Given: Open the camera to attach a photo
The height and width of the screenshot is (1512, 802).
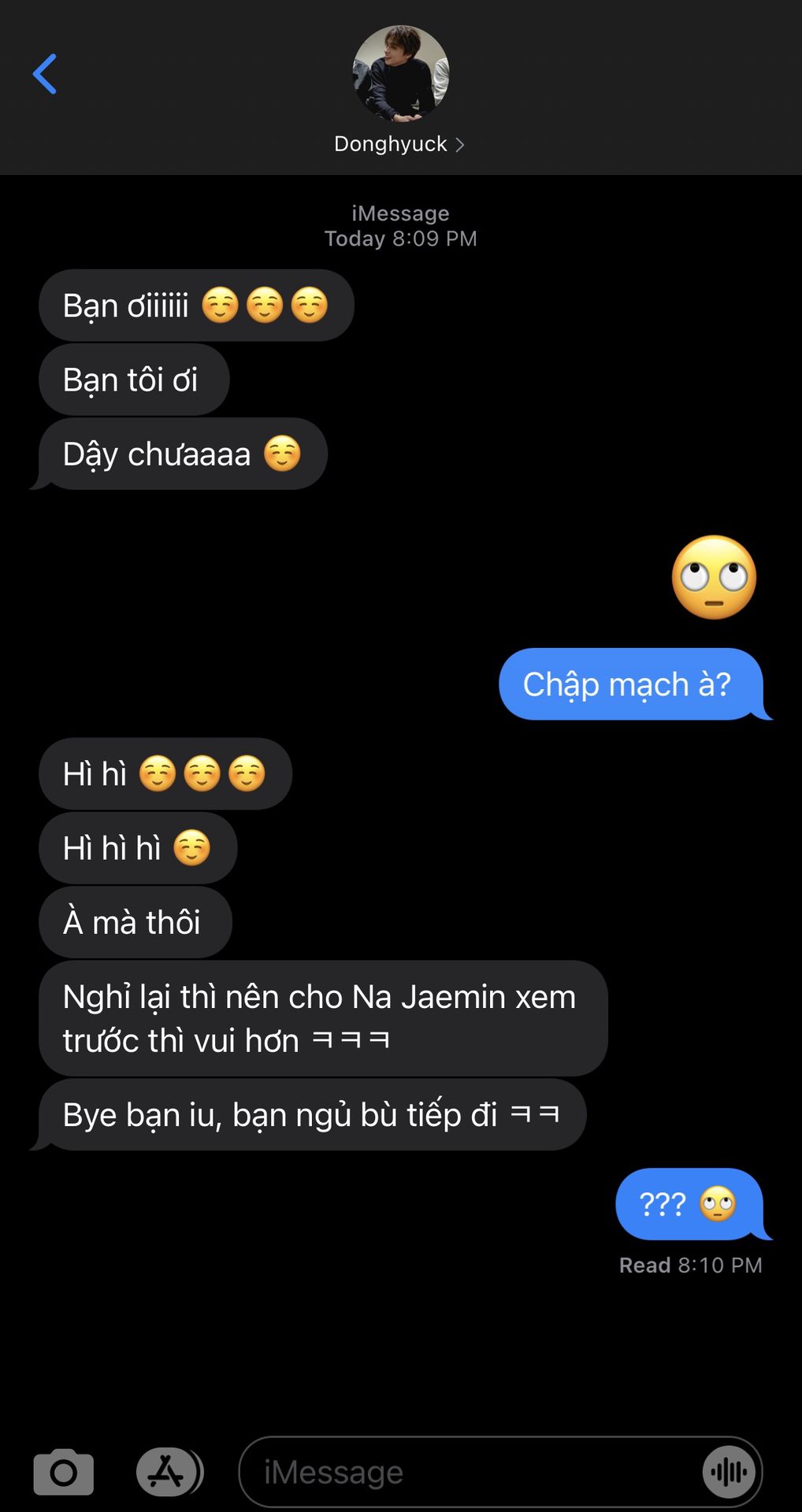Looking at the screenshot, I should 64,1472.
